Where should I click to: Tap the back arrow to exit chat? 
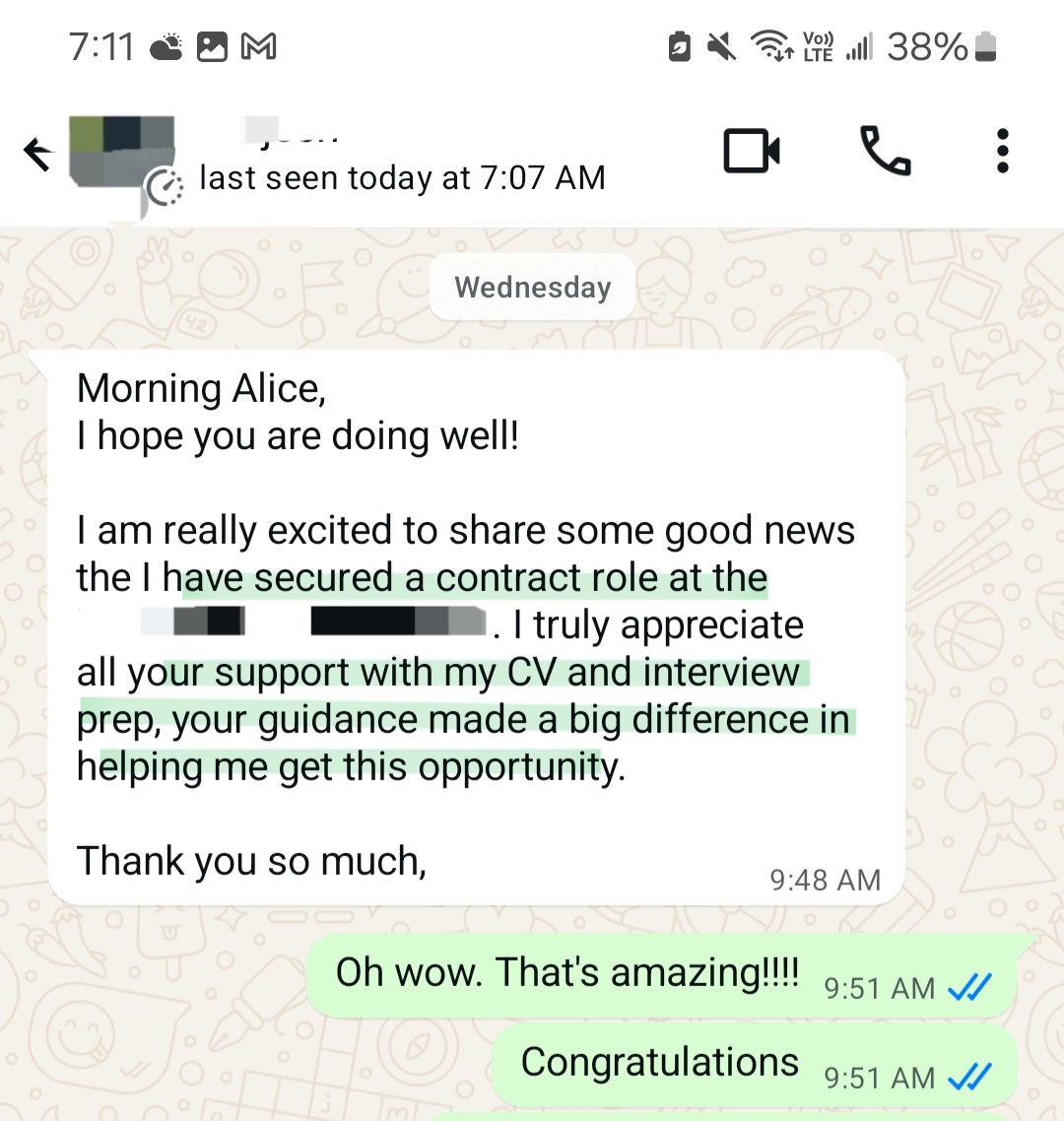pos(37,153)
